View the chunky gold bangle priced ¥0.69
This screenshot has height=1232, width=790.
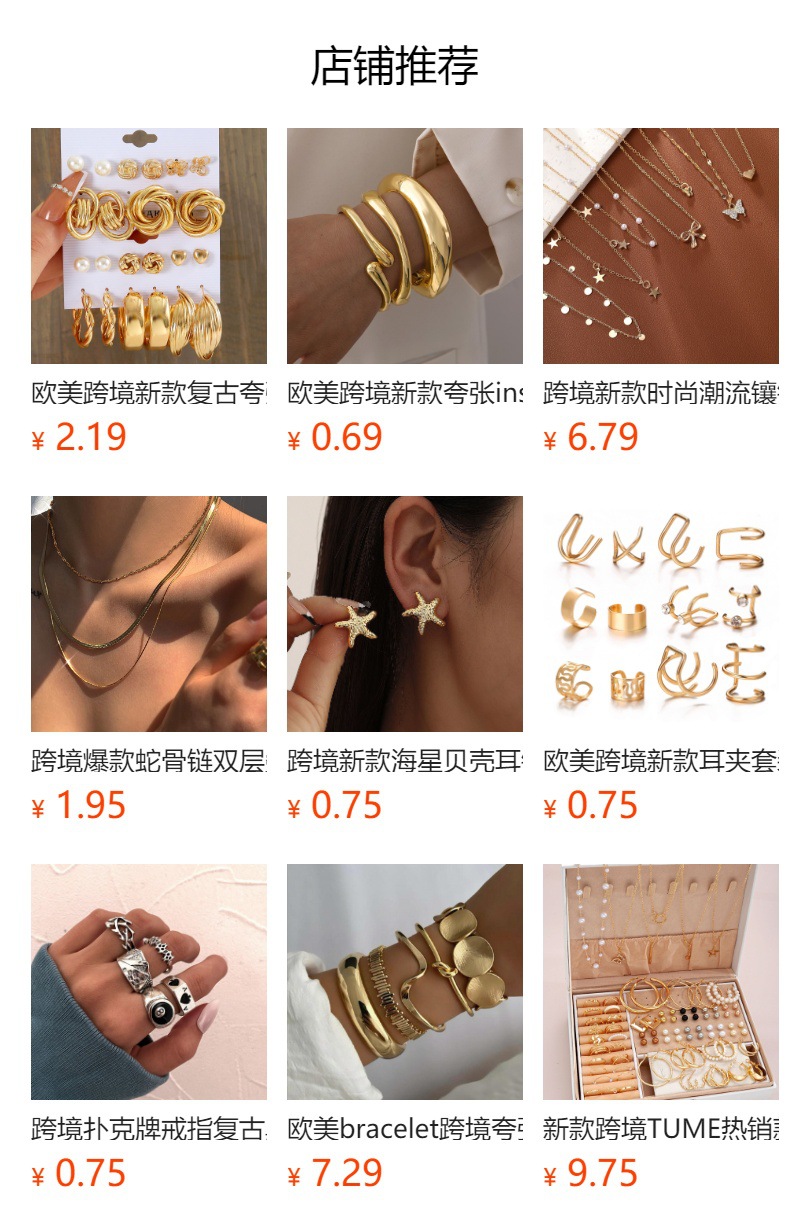[404, 246]
